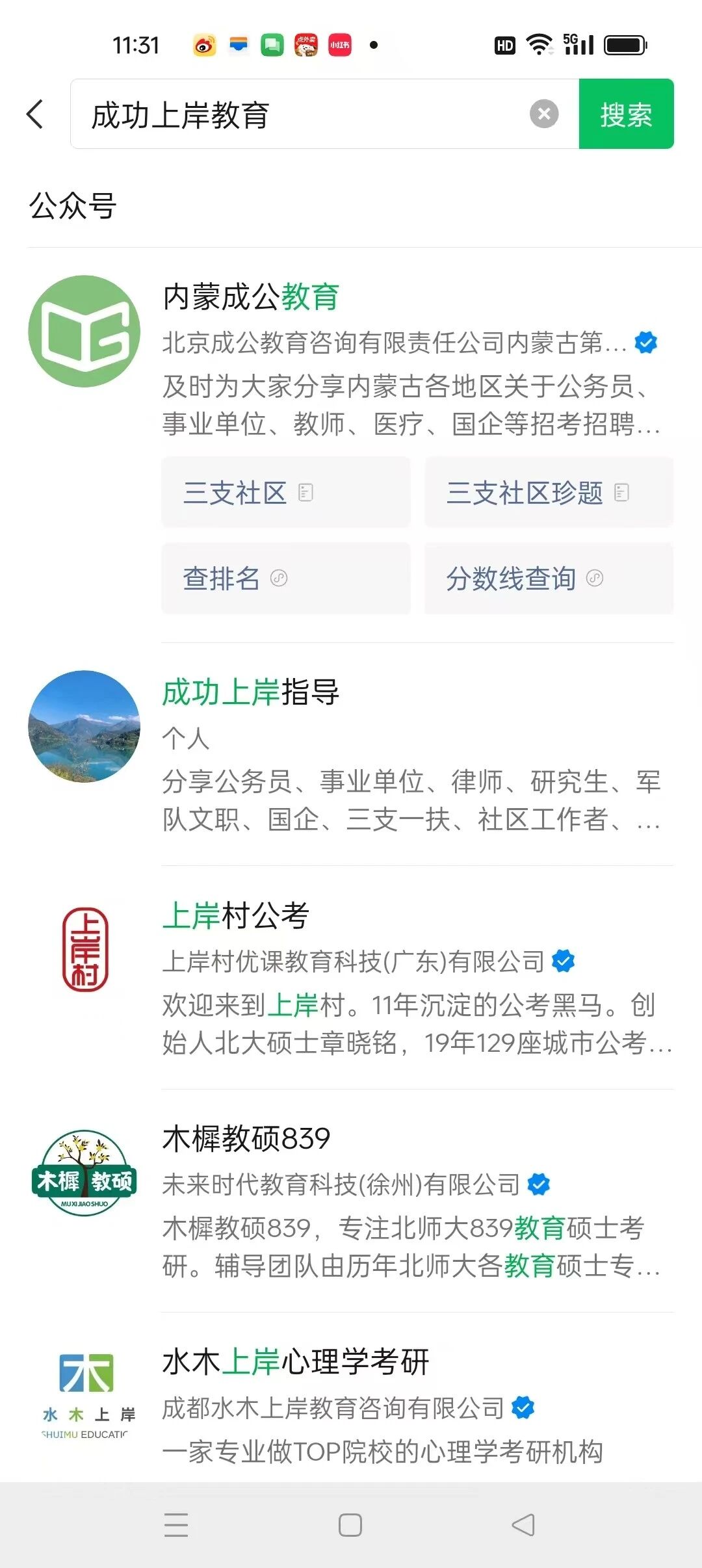702x1568 pixels.
Task: Tap the green 搜索 button
Action: 625,114
